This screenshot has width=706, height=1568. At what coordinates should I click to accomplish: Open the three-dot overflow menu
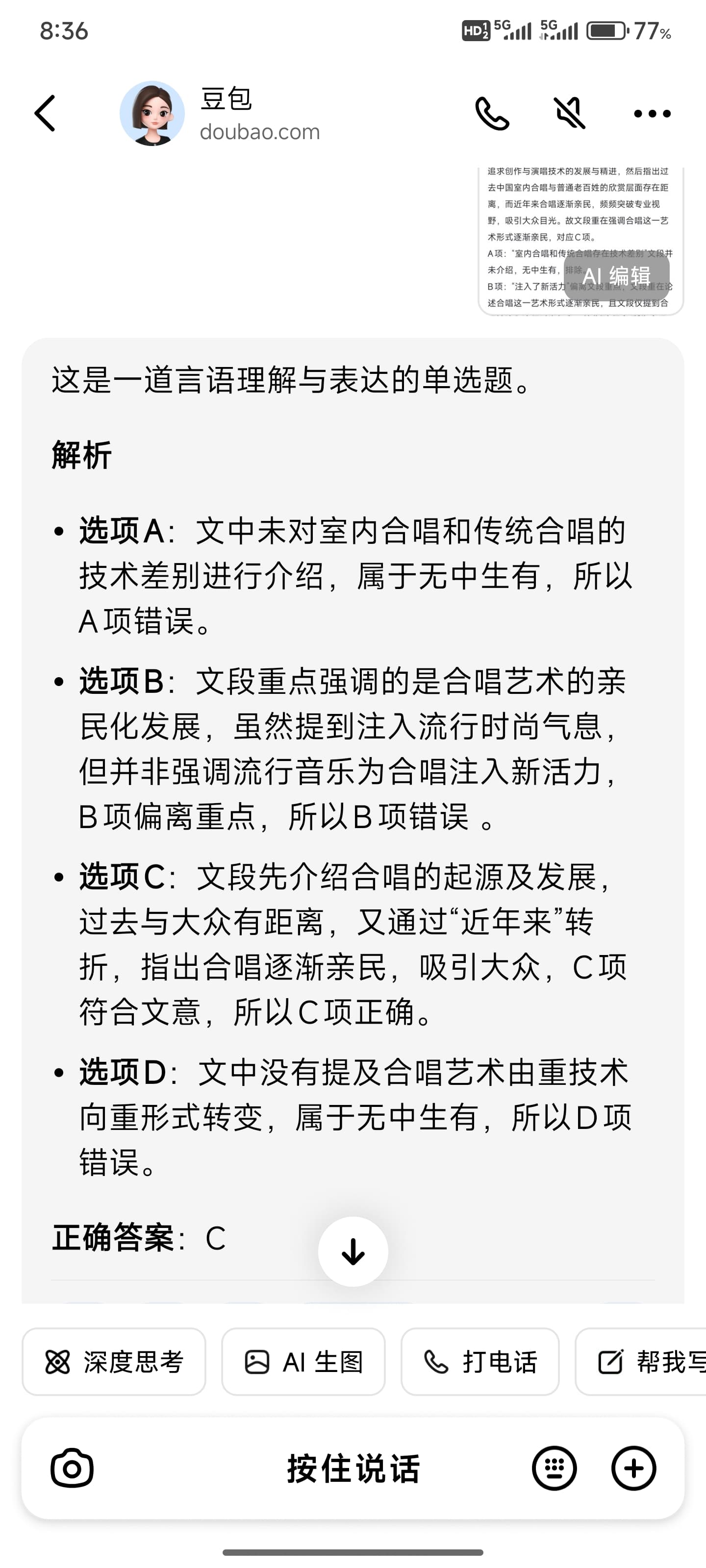652,113
